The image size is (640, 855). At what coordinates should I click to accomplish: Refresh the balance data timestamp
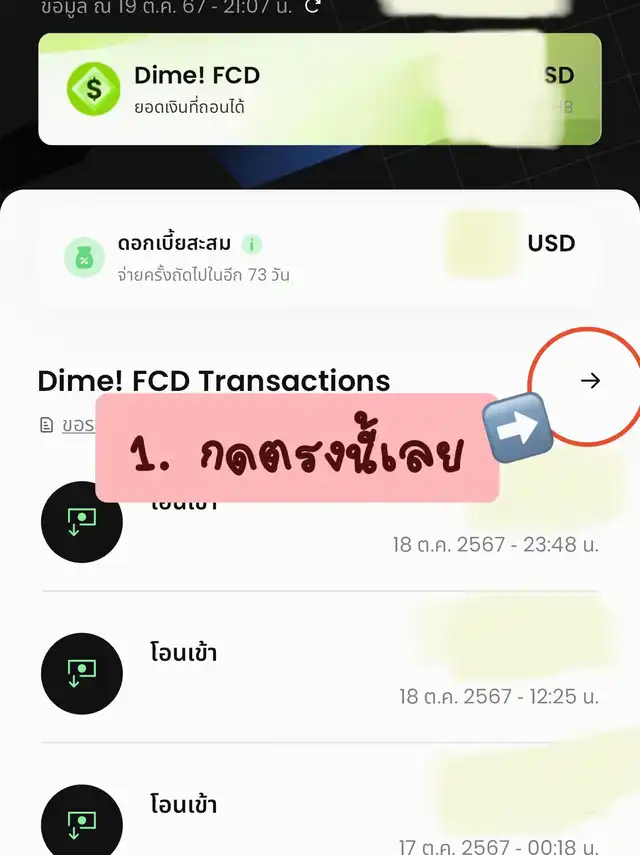312,6
